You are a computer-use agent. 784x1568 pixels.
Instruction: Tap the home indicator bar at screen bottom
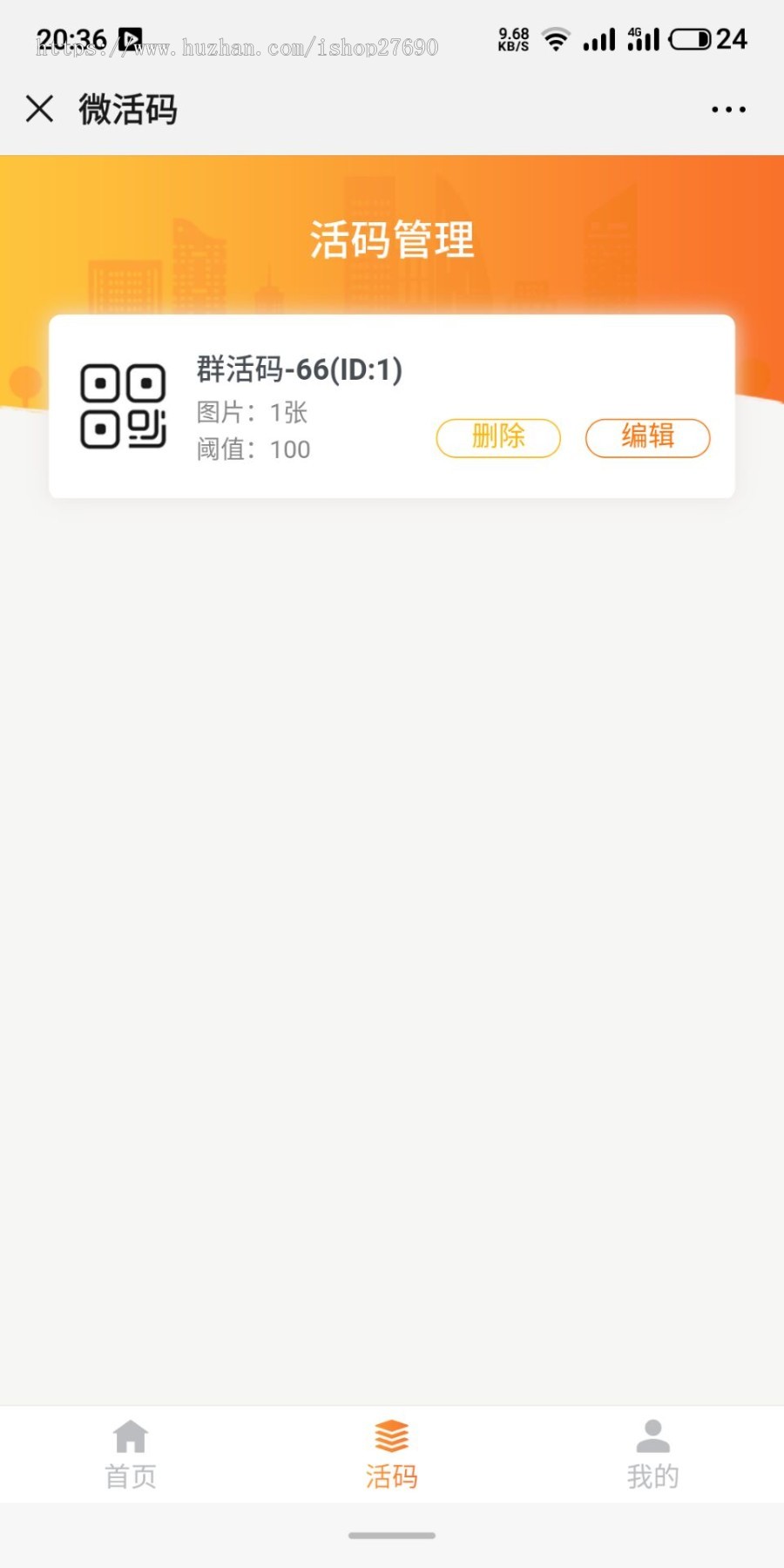click(x=391, y=1536)
